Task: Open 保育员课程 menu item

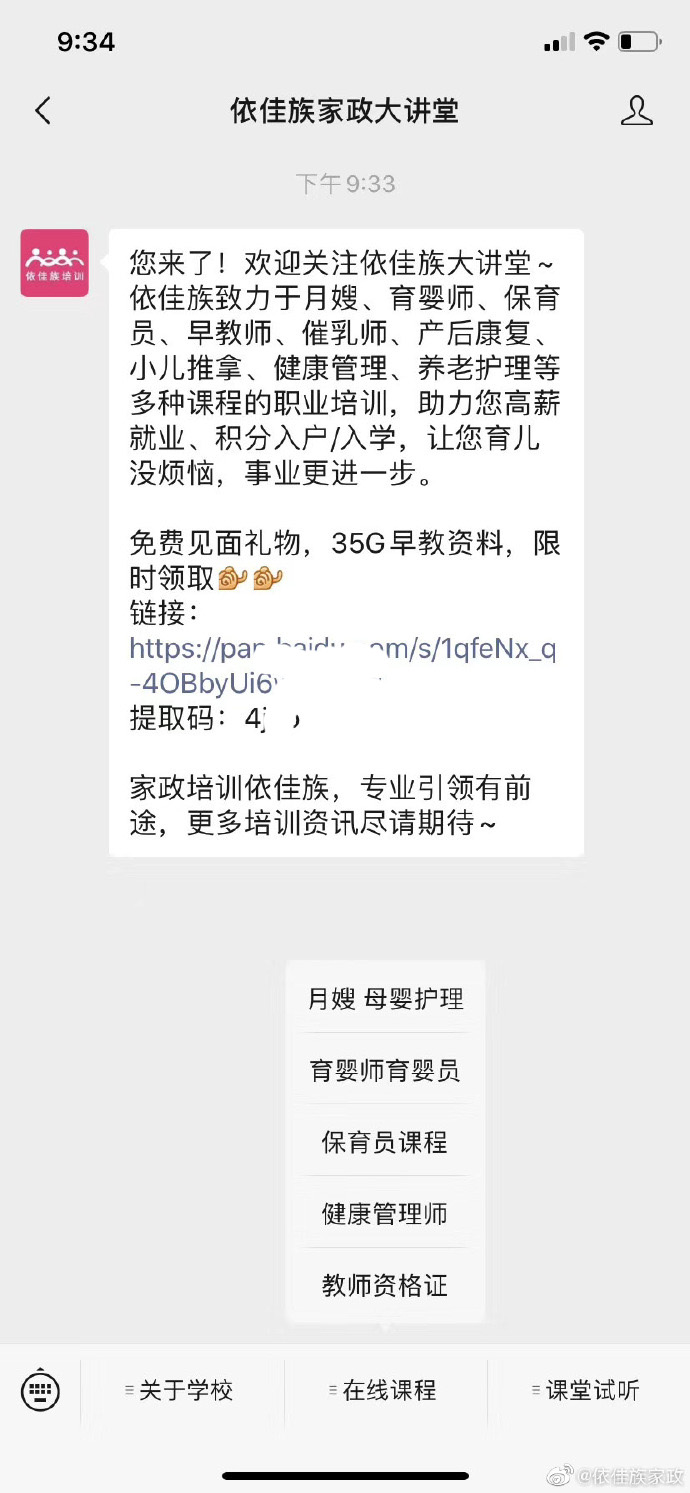Action: coord(385,1142)
